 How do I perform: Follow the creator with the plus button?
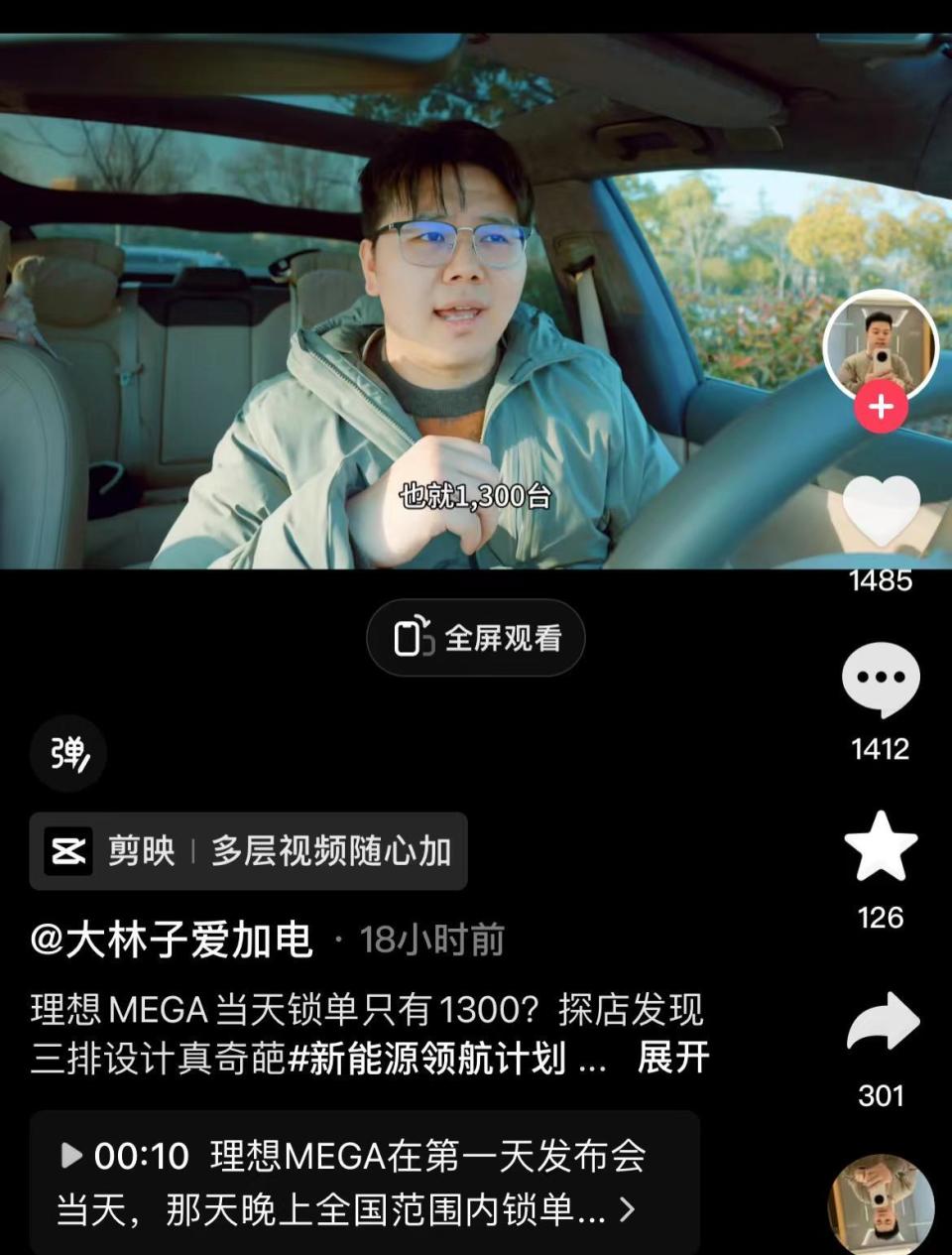(881, 408)
